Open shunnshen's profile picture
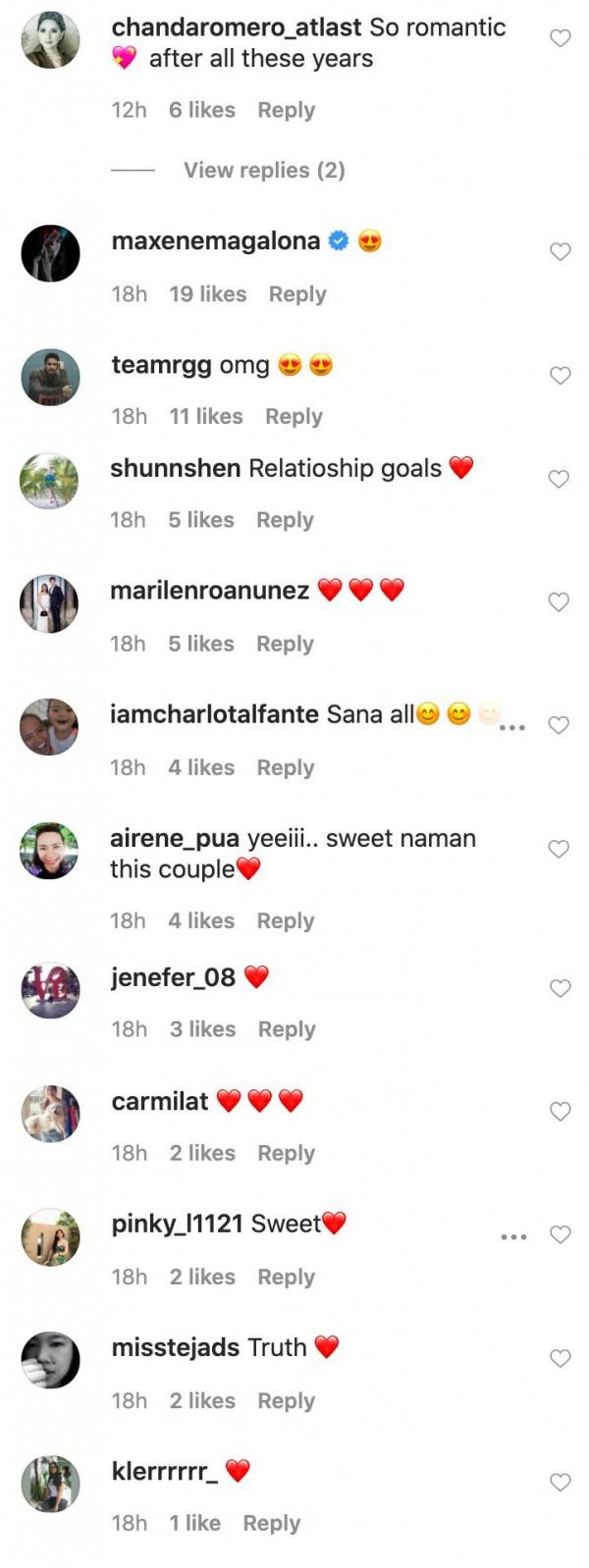The height and width of the screenshot is (1568, 589). click(49, 481)
